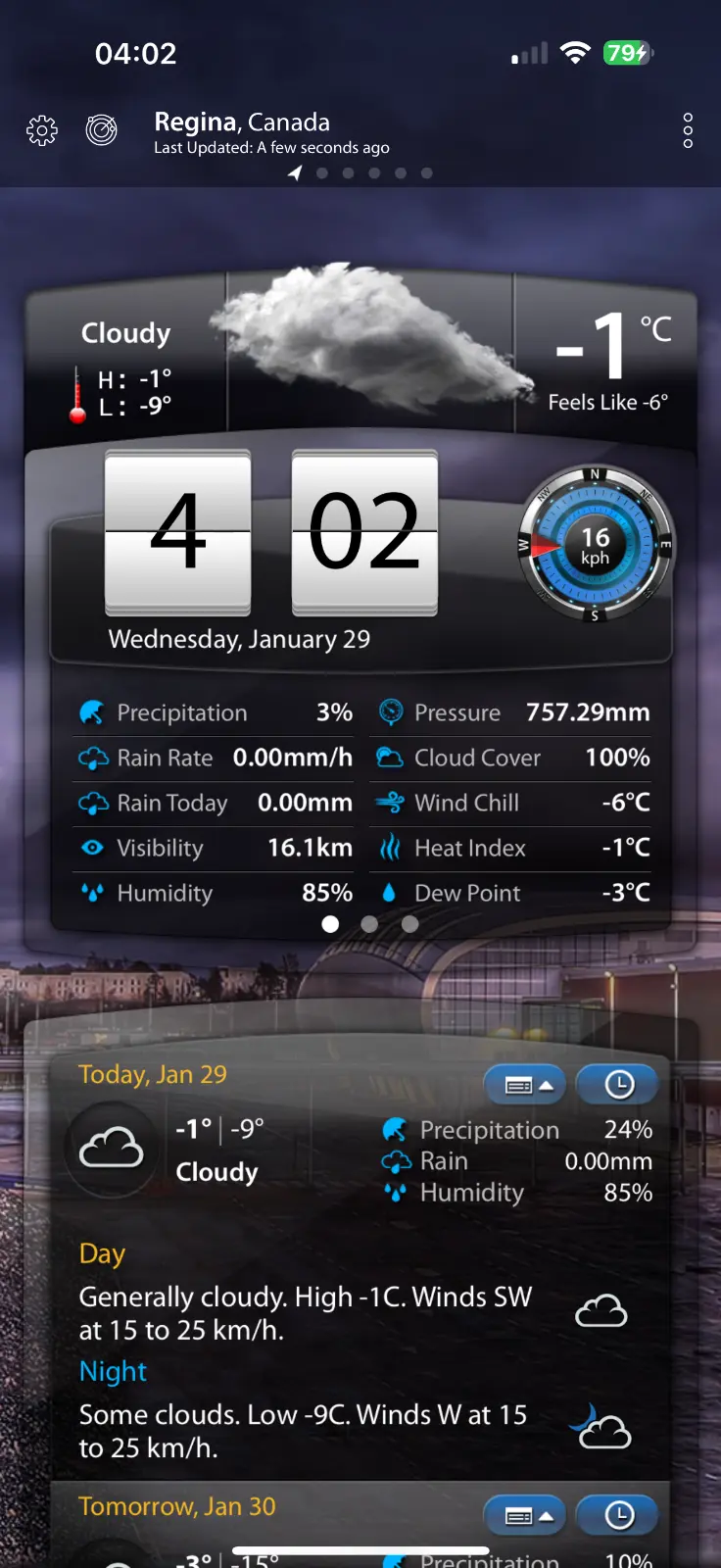Open the weather radar icon

(x=102, y=129)
